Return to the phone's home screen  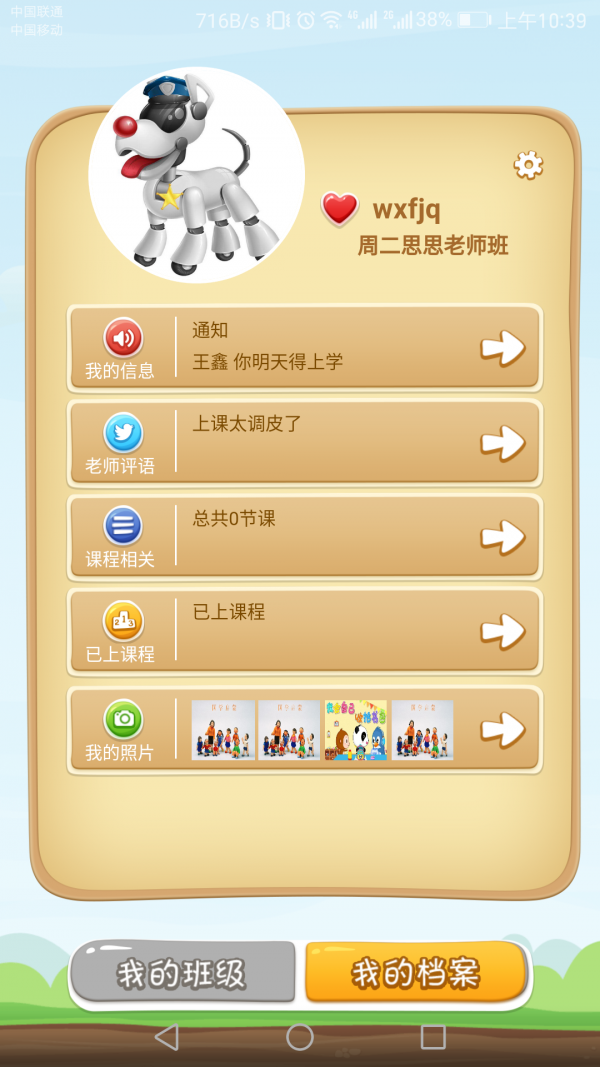coord(300,1037)
